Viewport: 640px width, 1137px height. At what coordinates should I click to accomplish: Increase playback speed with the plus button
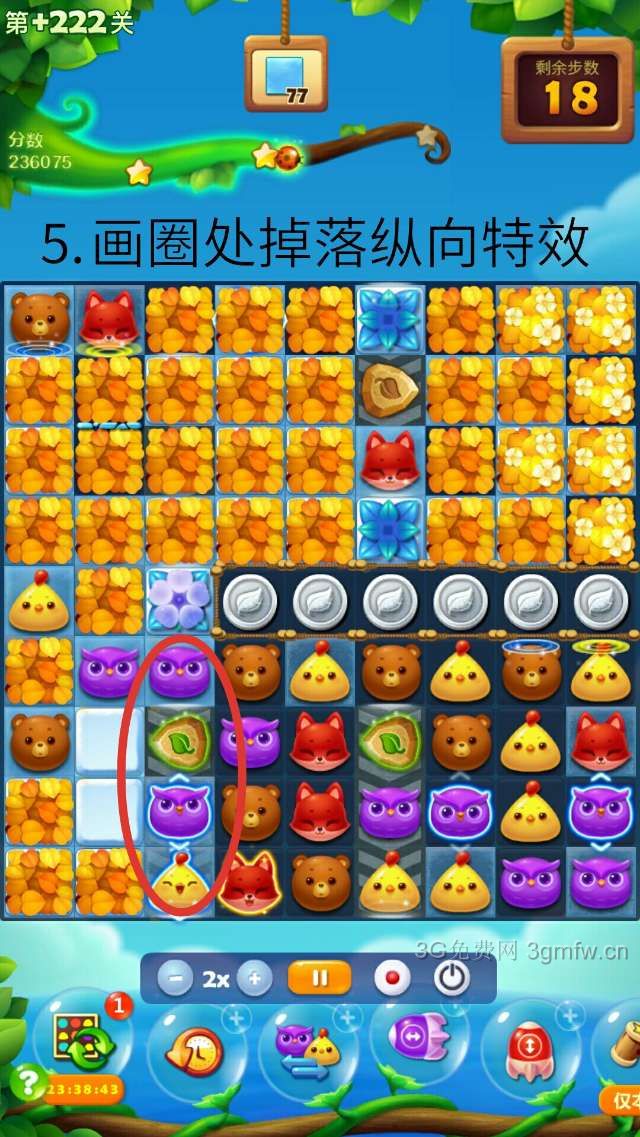[x=254, y=978]
